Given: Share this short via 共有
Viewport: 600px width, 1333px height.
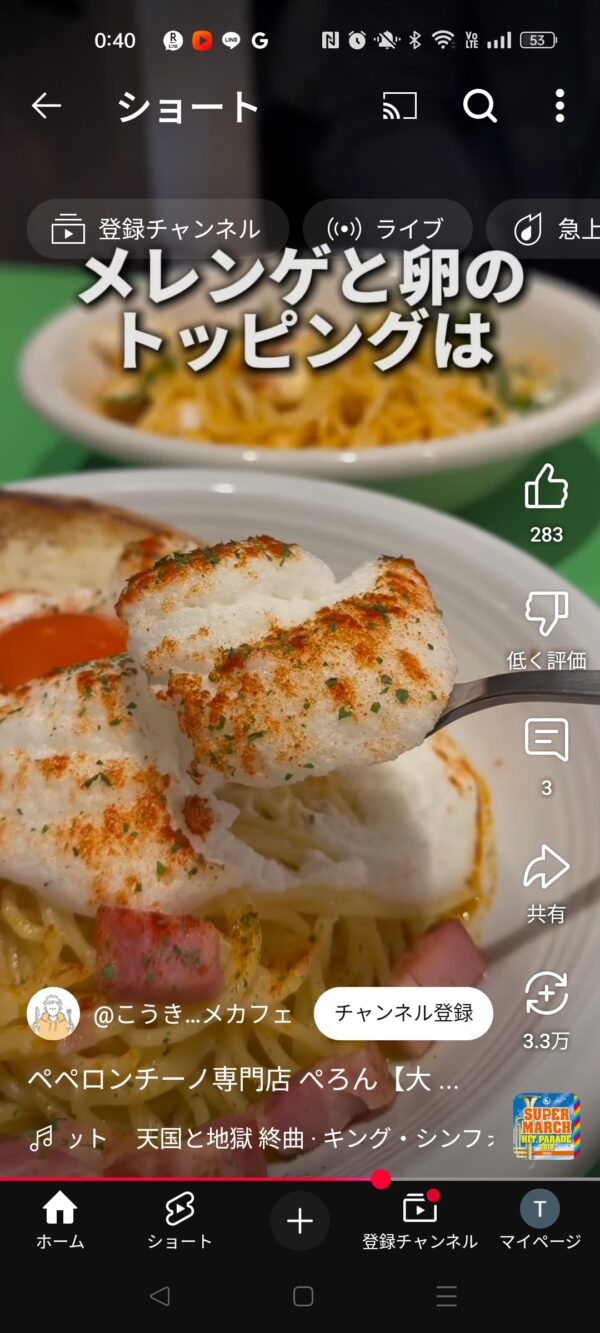Looking at the screenshot, I should [x=546, y=869].
